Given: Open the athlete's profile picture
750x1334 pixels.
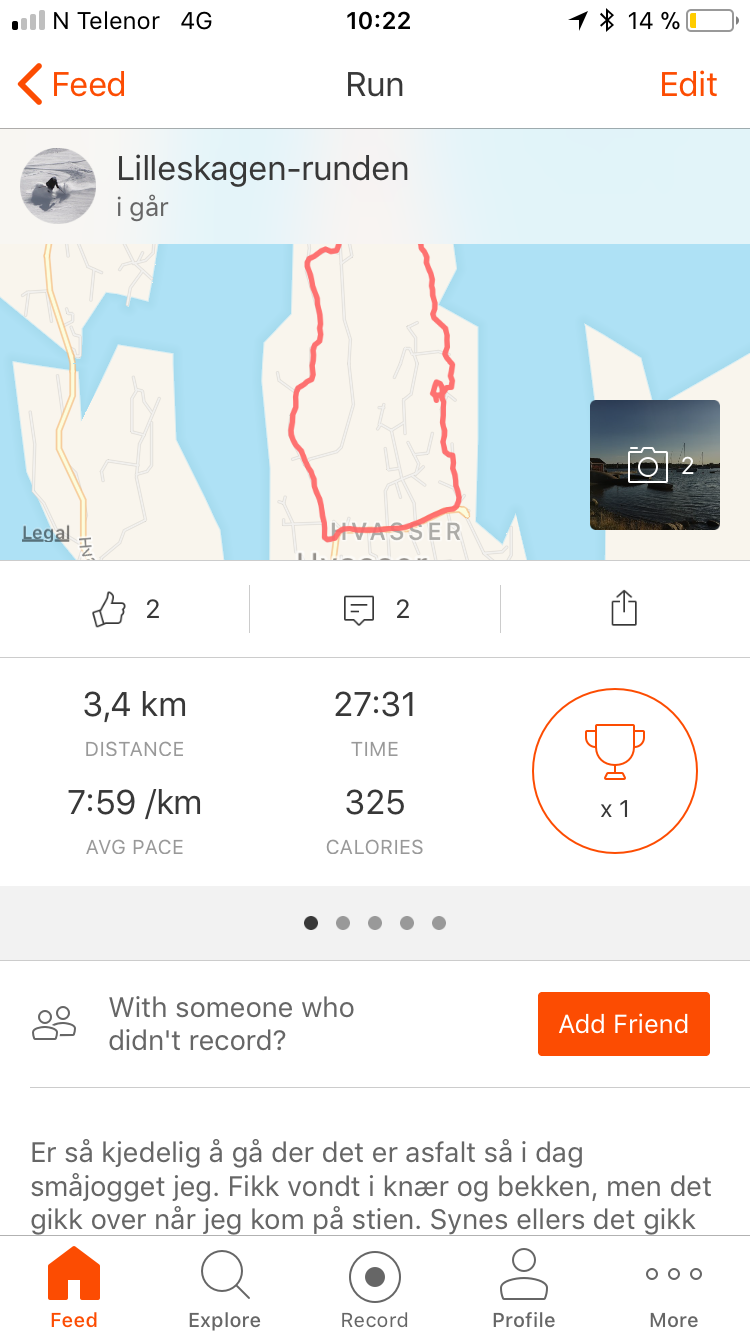Looking at the screenshot, I should click(59, 186).
